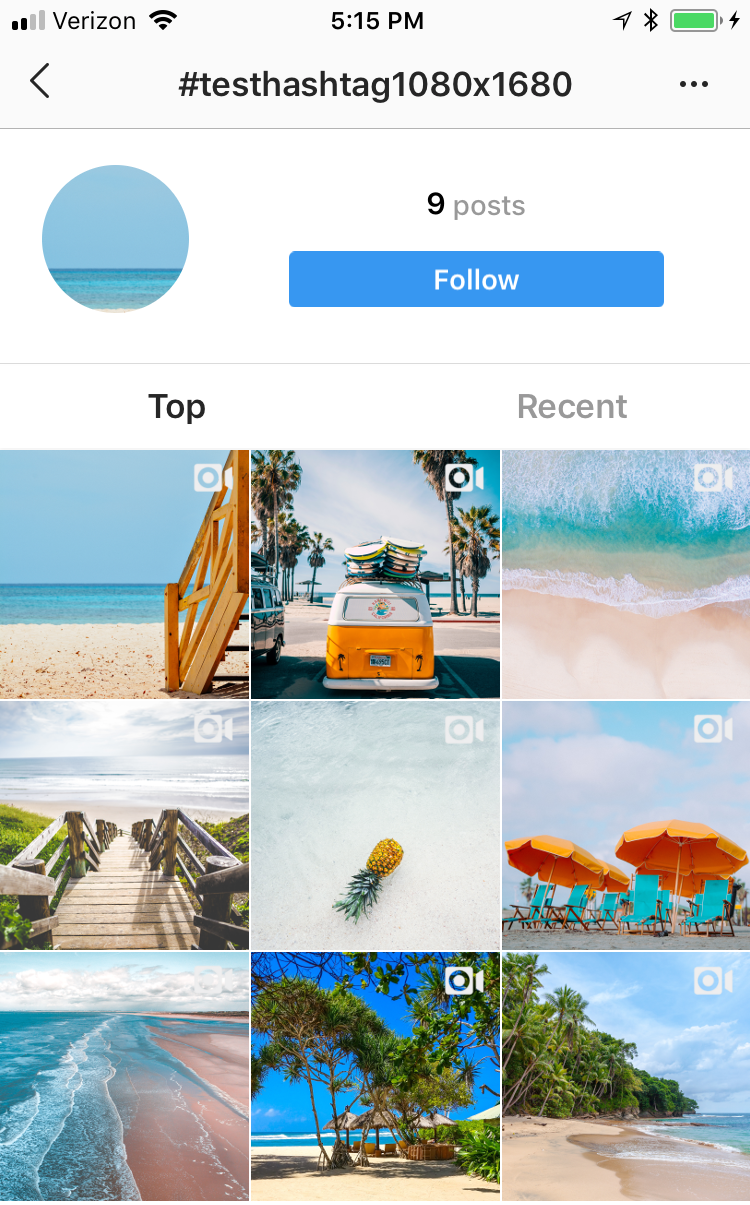Follow the #testhashtag1080x1680 hashtag
Viewport: 750px width, 1205px height.
click(x=476, y=279)
